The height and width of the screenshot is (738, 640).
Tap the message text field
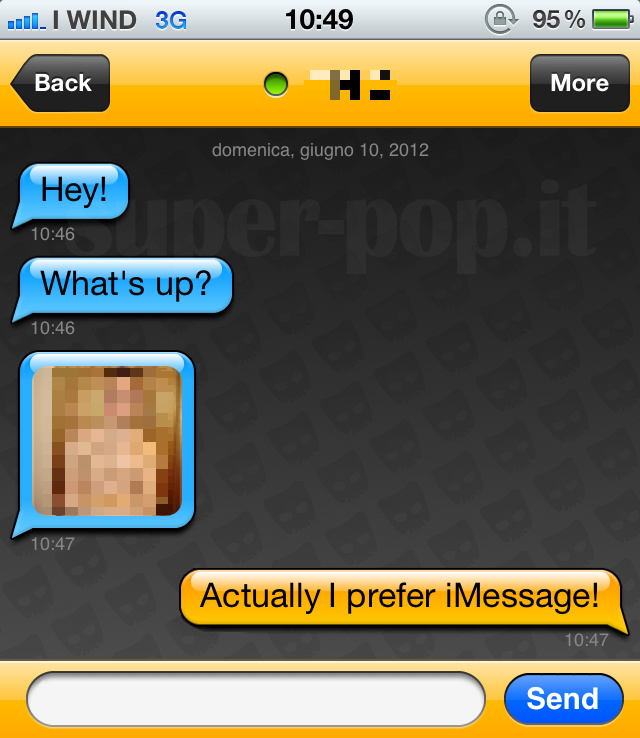255,699
